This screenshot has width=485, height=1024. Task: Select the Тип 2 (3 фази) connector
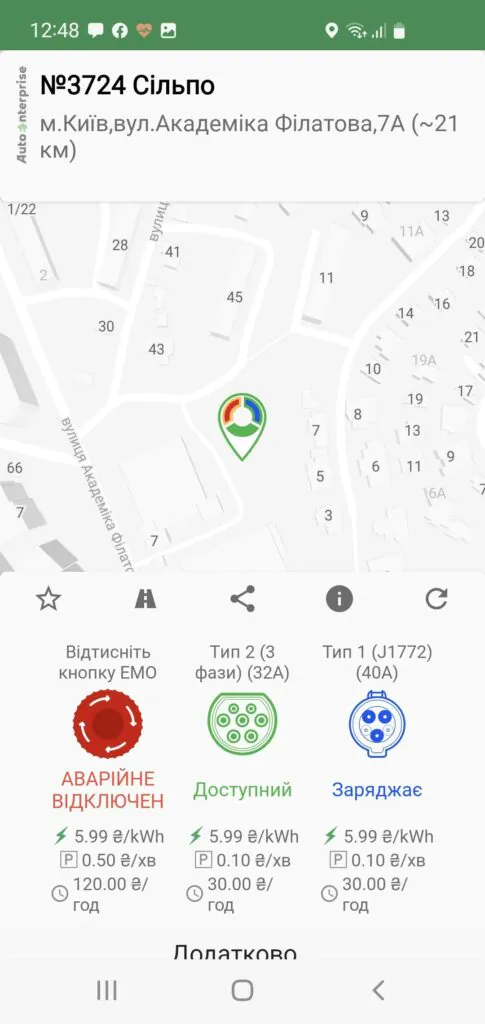pos(242,724)
